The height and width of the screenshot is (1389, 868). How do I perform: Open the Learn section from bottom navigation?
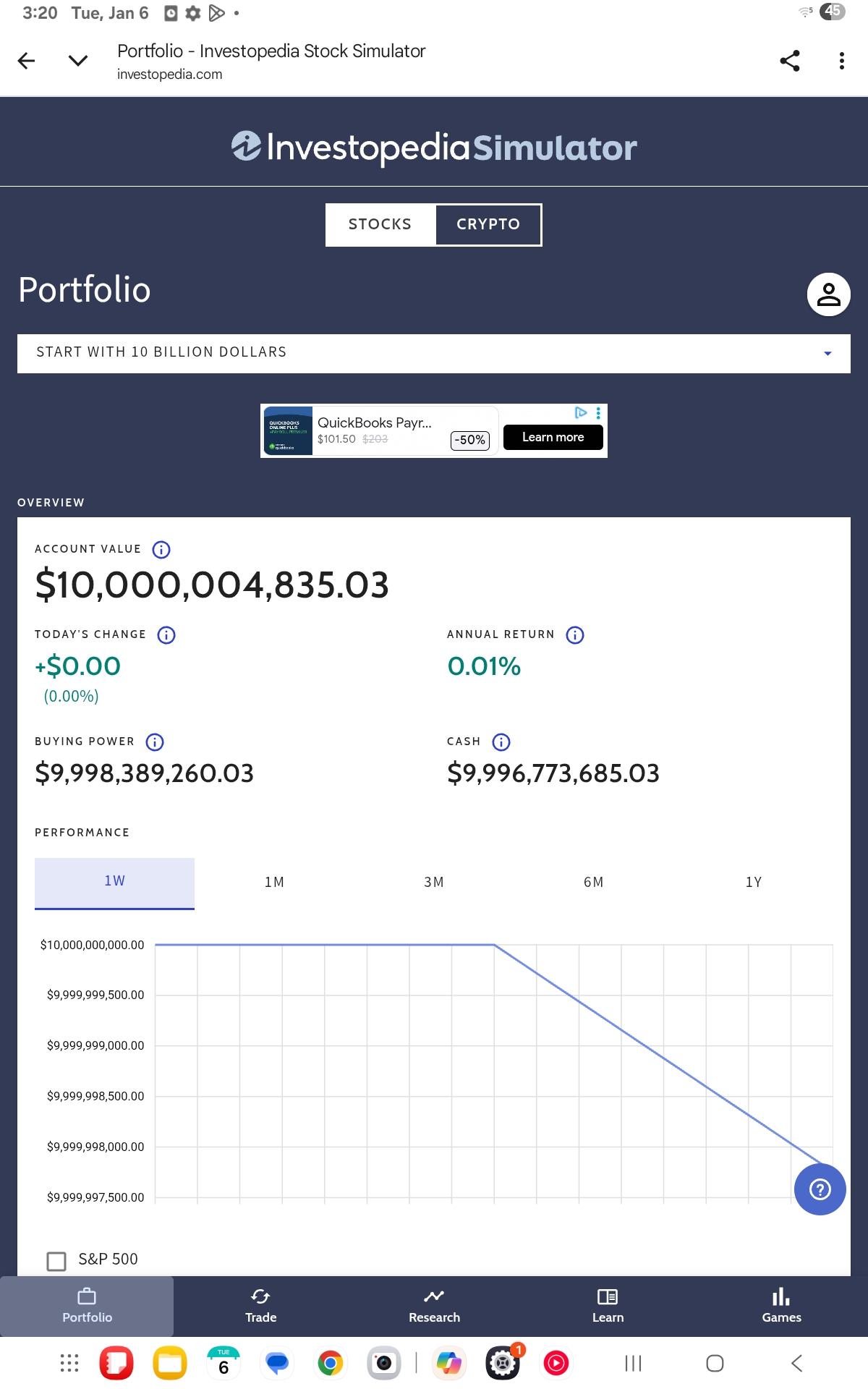point(608,1306)
